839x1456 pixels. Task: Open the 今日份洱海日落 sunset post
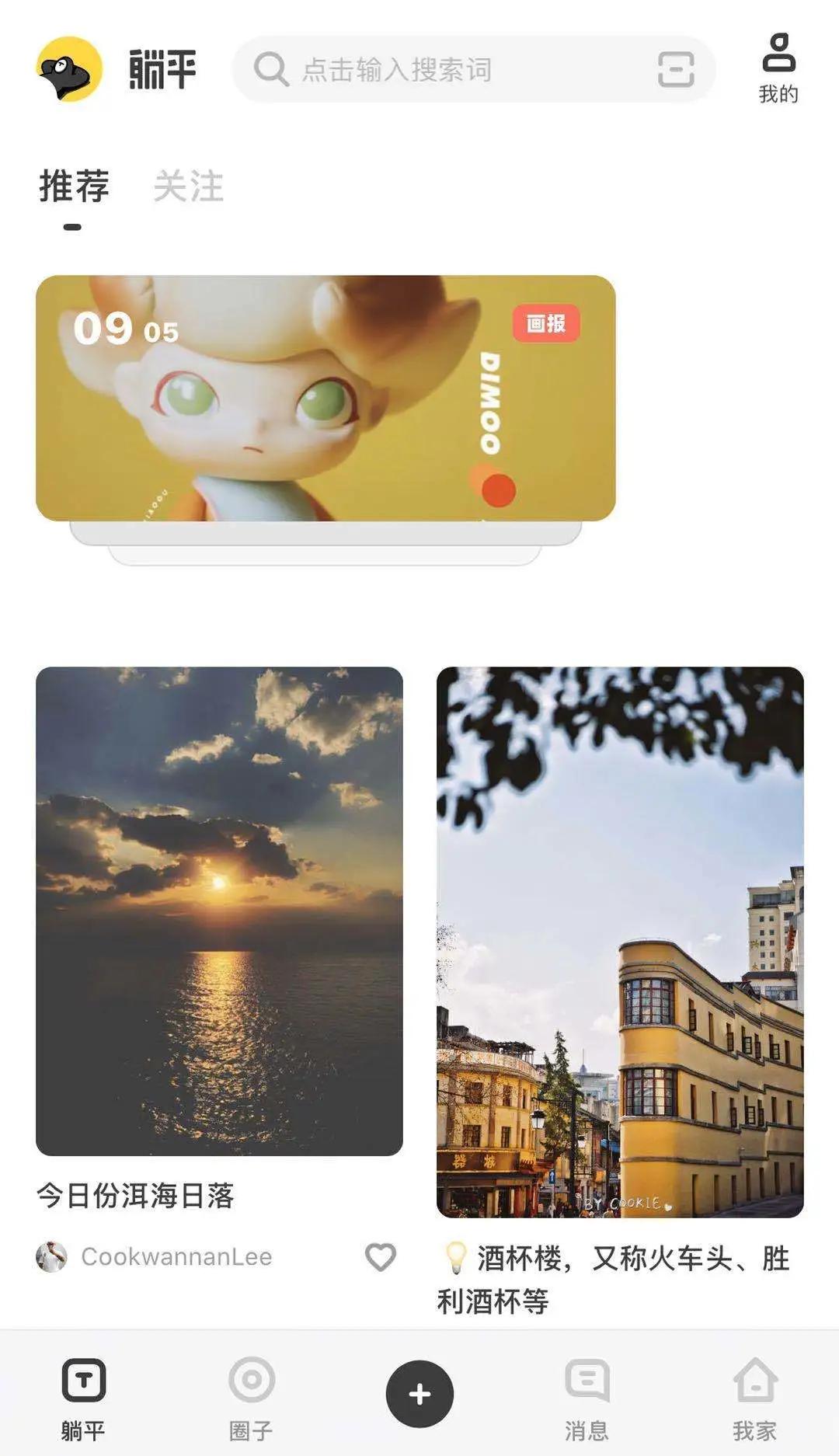[x=219, y=911]
